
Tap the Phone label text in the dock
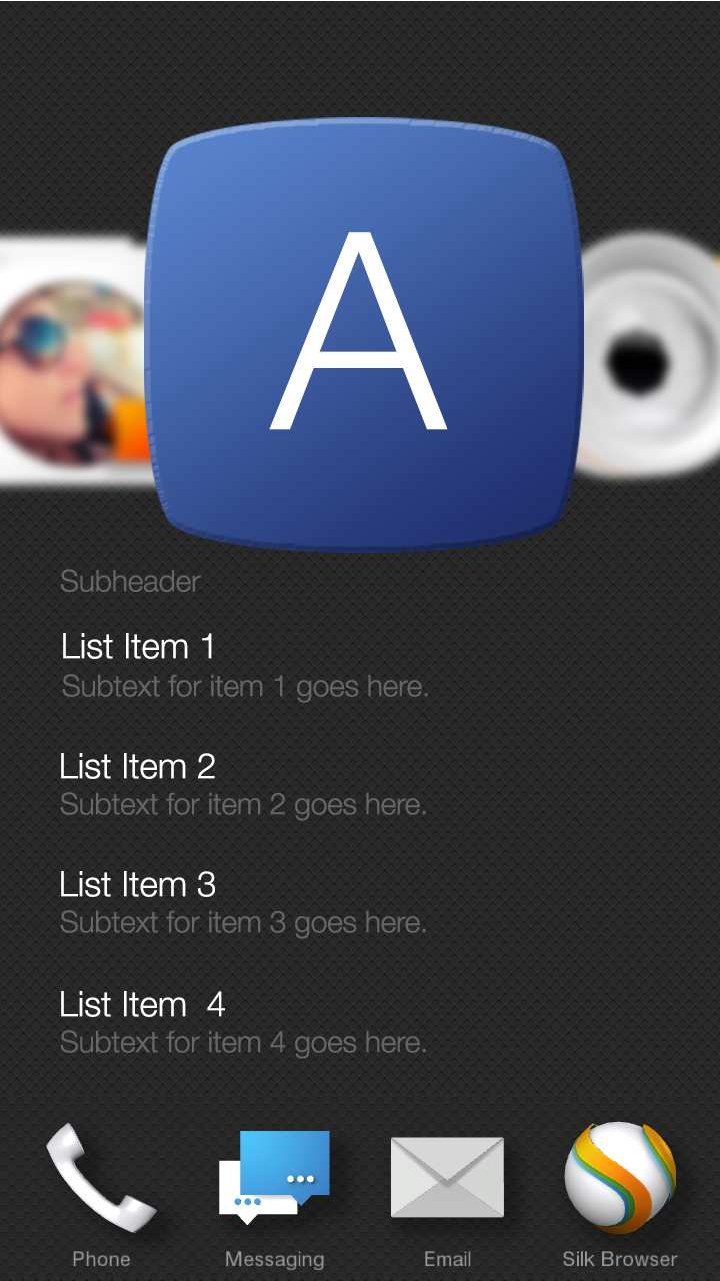[100, 1259]
